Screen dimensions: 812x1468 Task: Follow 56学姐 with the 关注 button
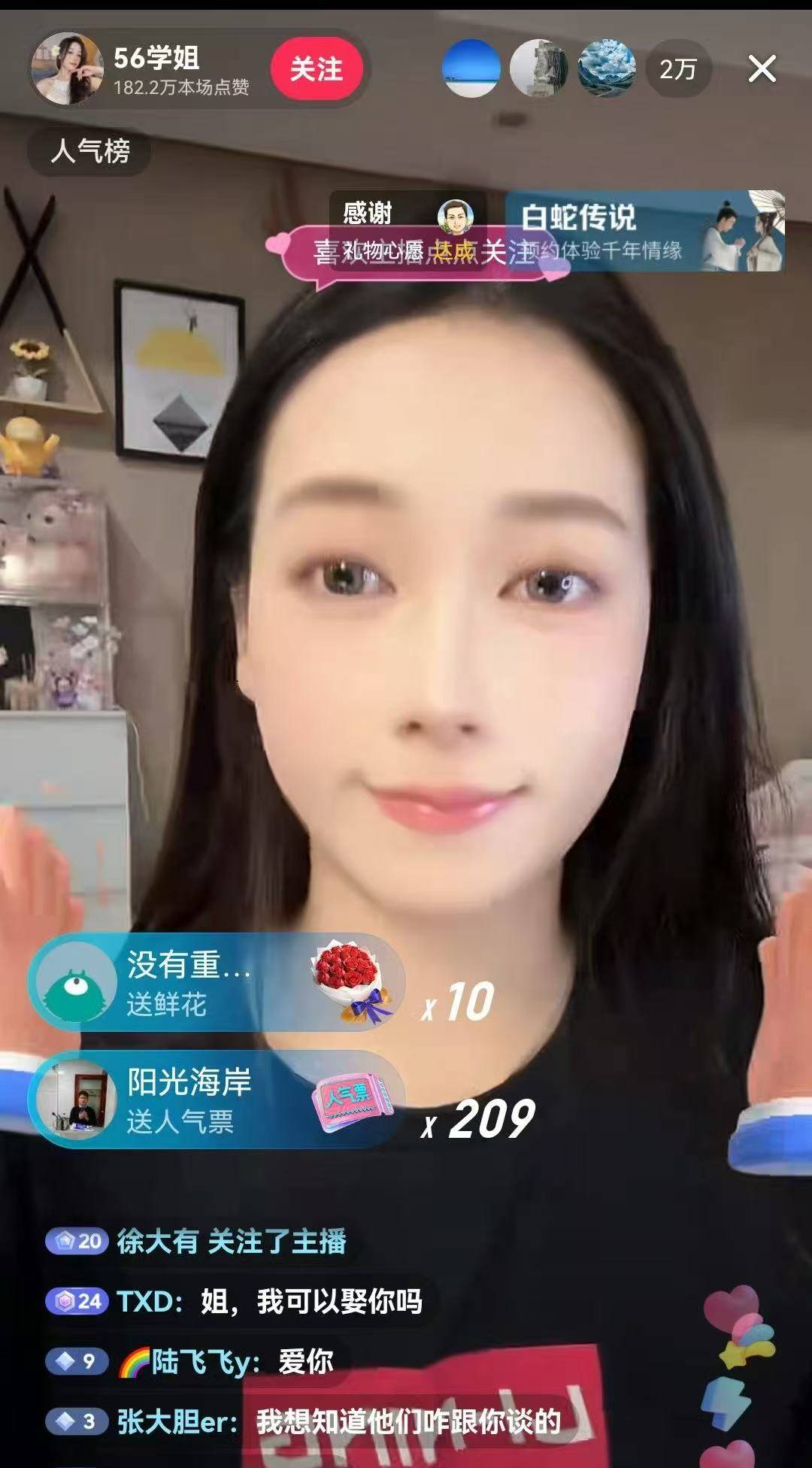317,70
